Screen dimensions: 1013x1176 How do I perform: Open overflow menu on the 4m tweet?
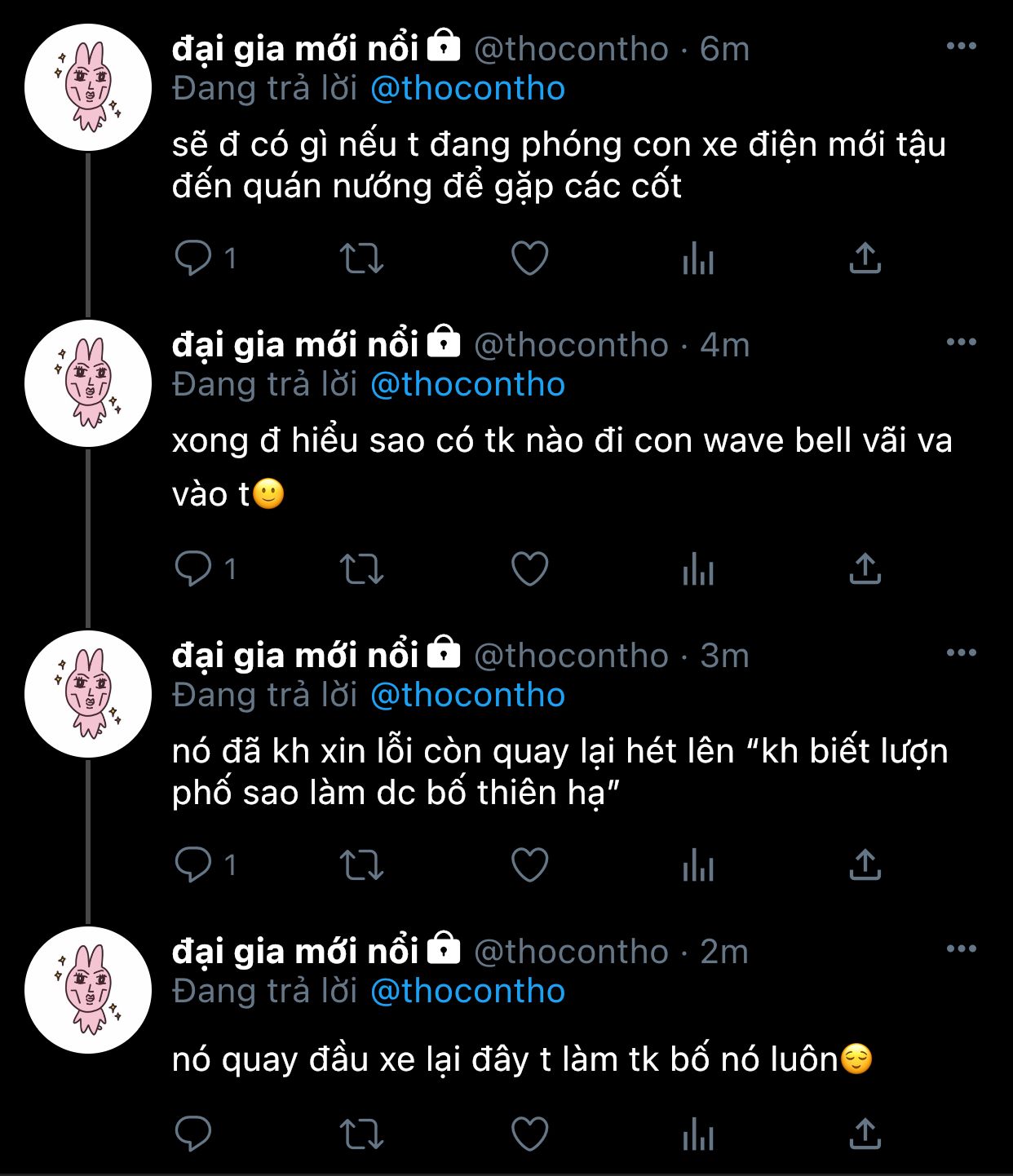[x=961, y=343]
